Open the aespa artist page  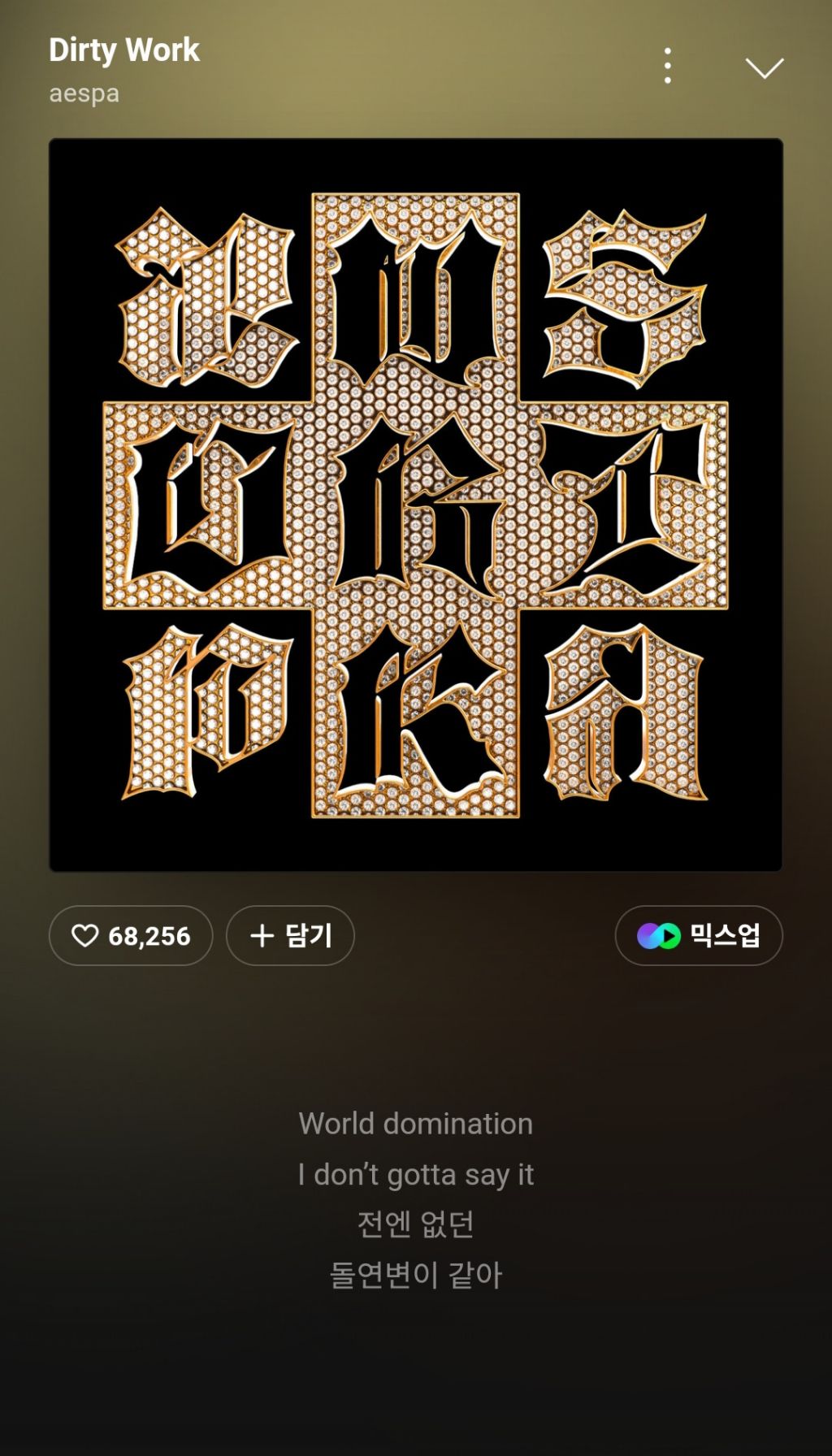click(x=84, y=93)
